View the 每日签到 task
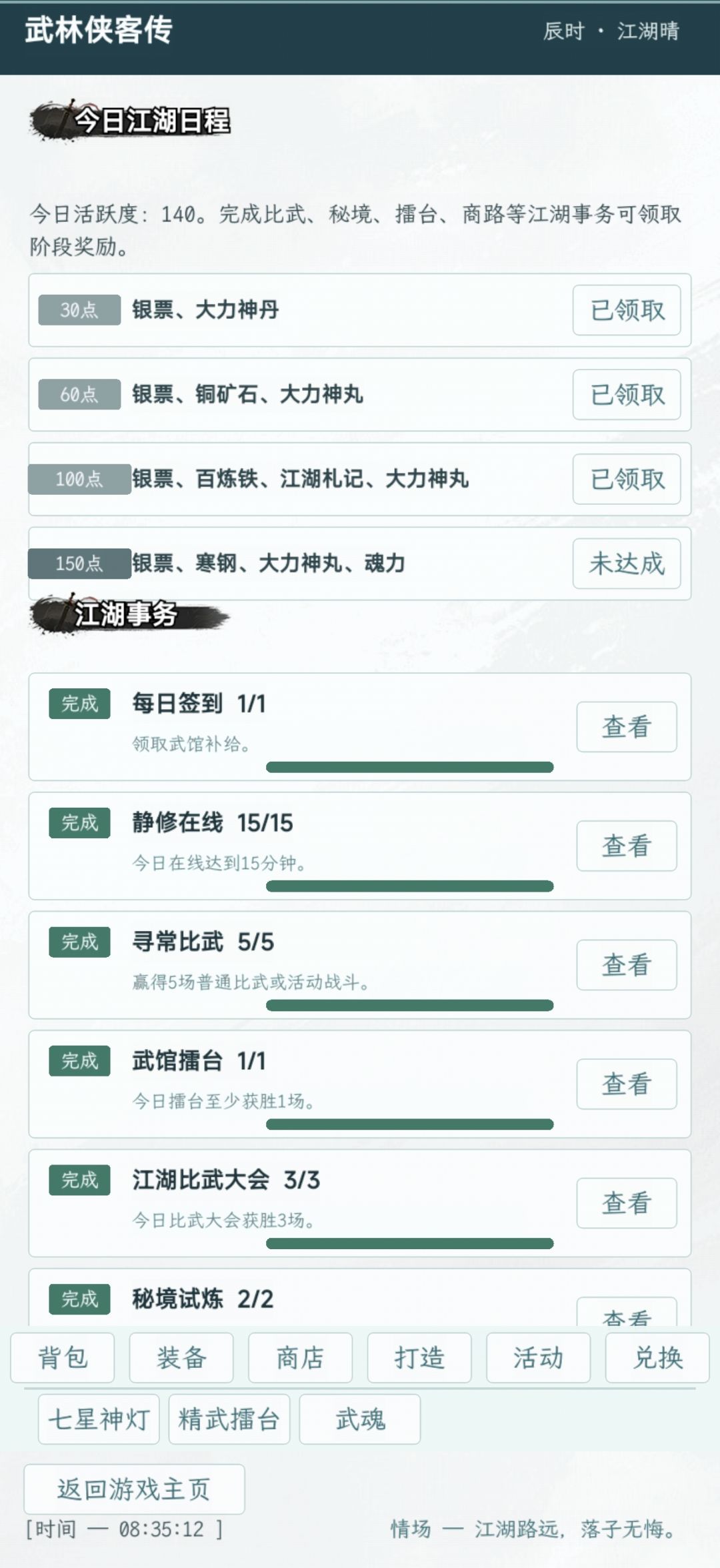The height and width of the screenshot is (1568, 720). tap(627, 727)
